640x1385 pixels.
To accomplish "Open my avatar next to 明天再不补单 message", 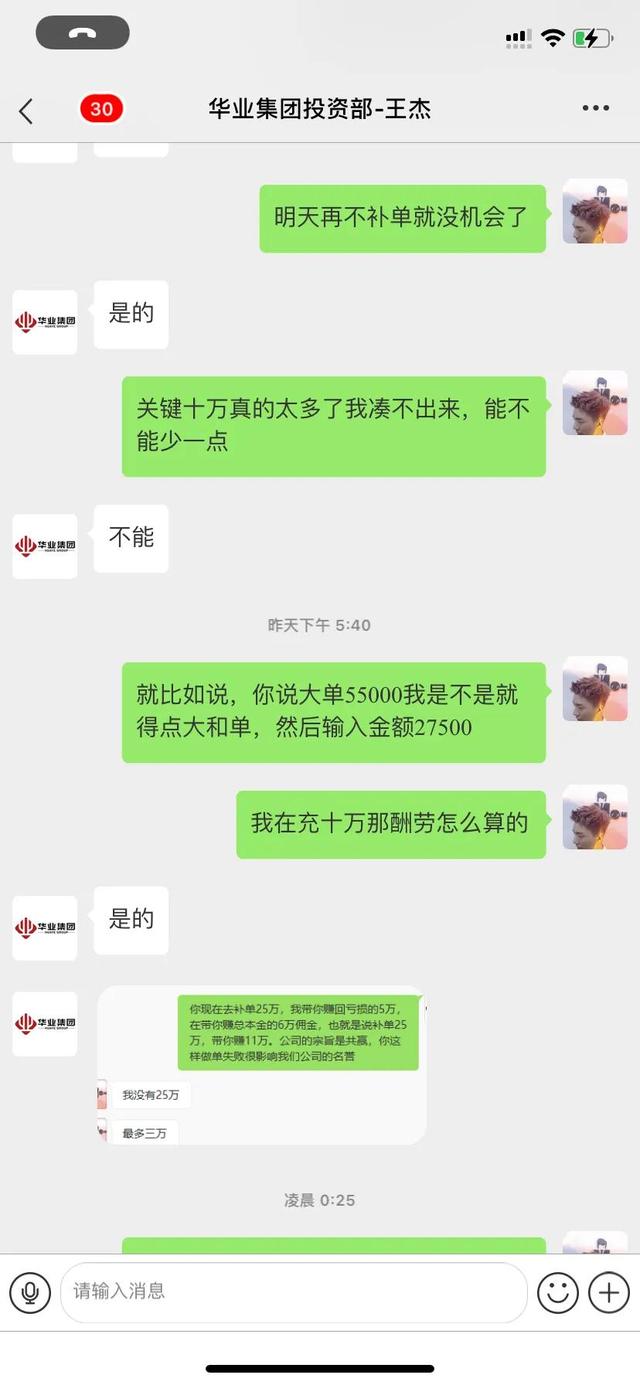I will 595,212.
